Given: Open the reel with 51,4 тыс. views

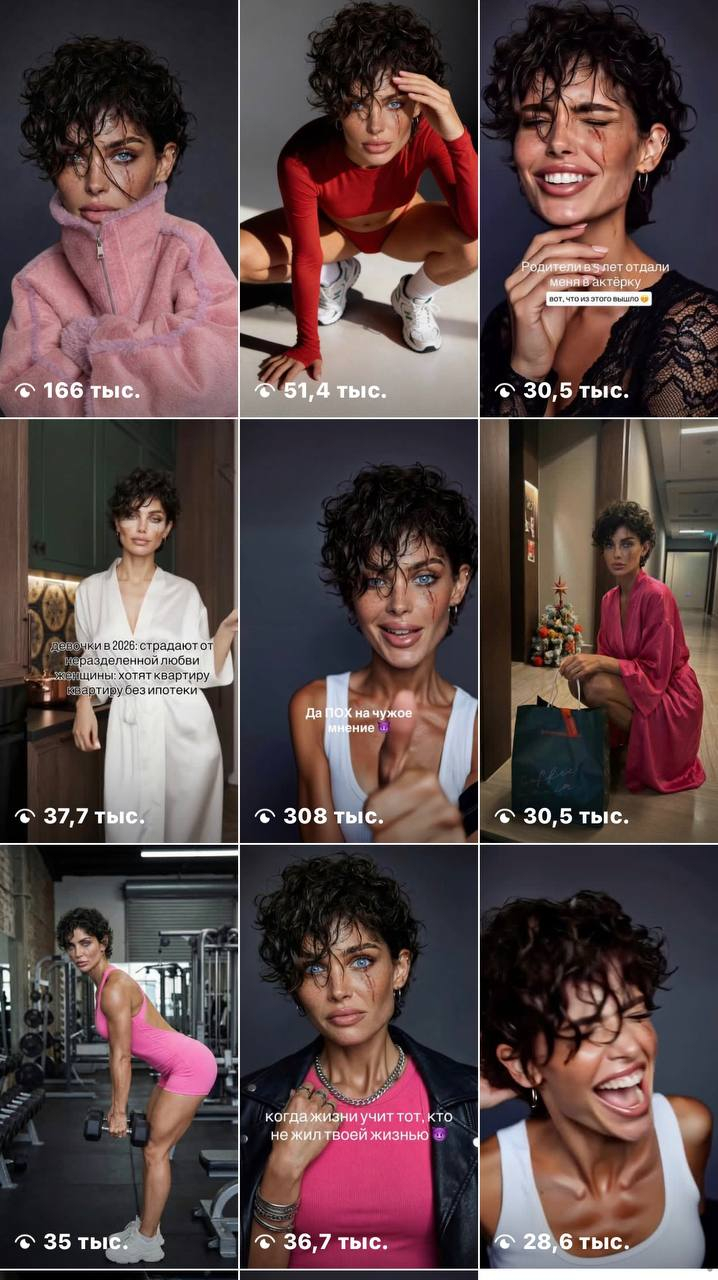Looking at the screenshot, I should (x=359, y=208).
